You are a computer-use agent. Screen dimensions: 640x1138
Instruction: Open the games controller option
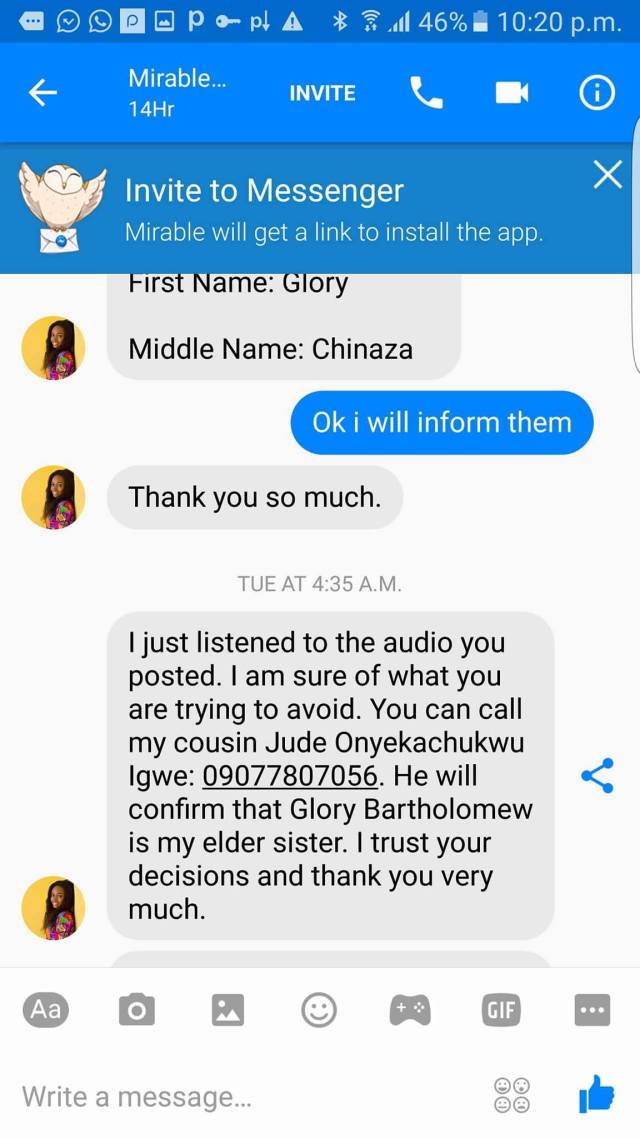tap(410, 1011)
